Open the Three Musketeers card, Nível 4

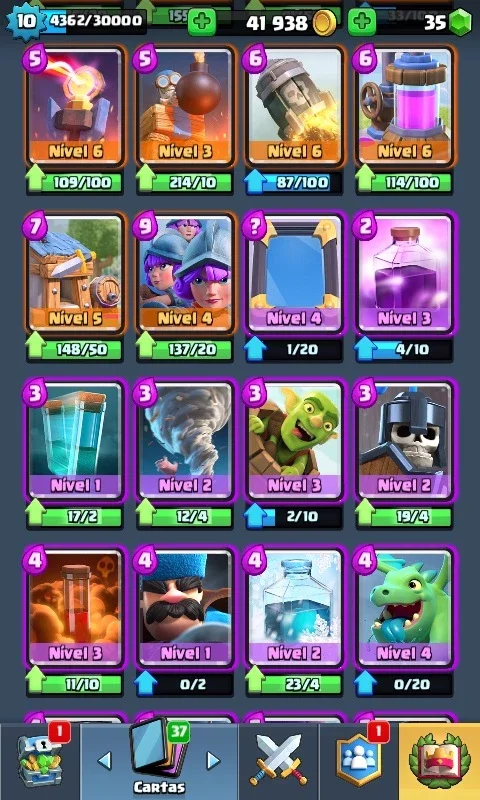click(185, 273)
